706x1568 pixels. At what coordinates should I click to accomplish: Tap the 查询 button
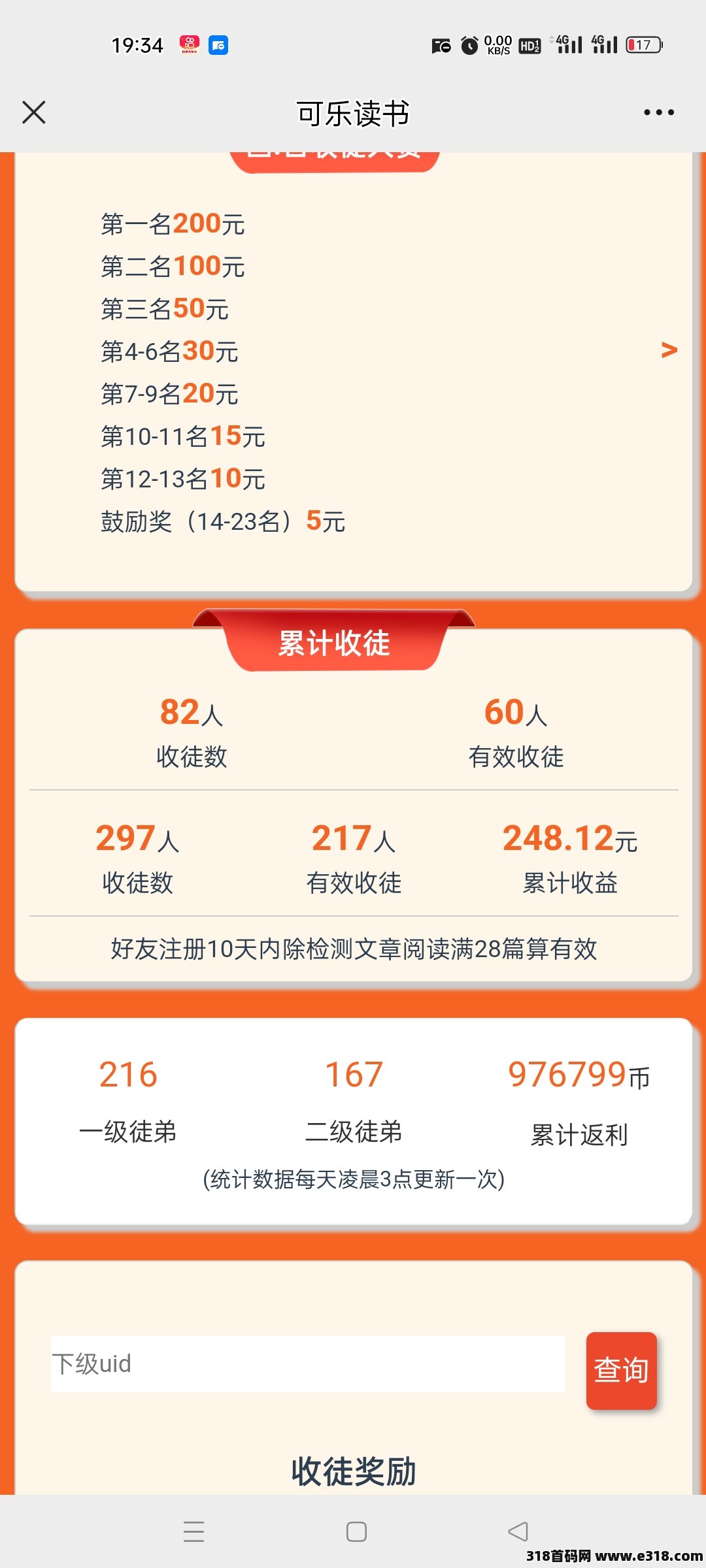pyautogui.click(x=622, y=1370)
